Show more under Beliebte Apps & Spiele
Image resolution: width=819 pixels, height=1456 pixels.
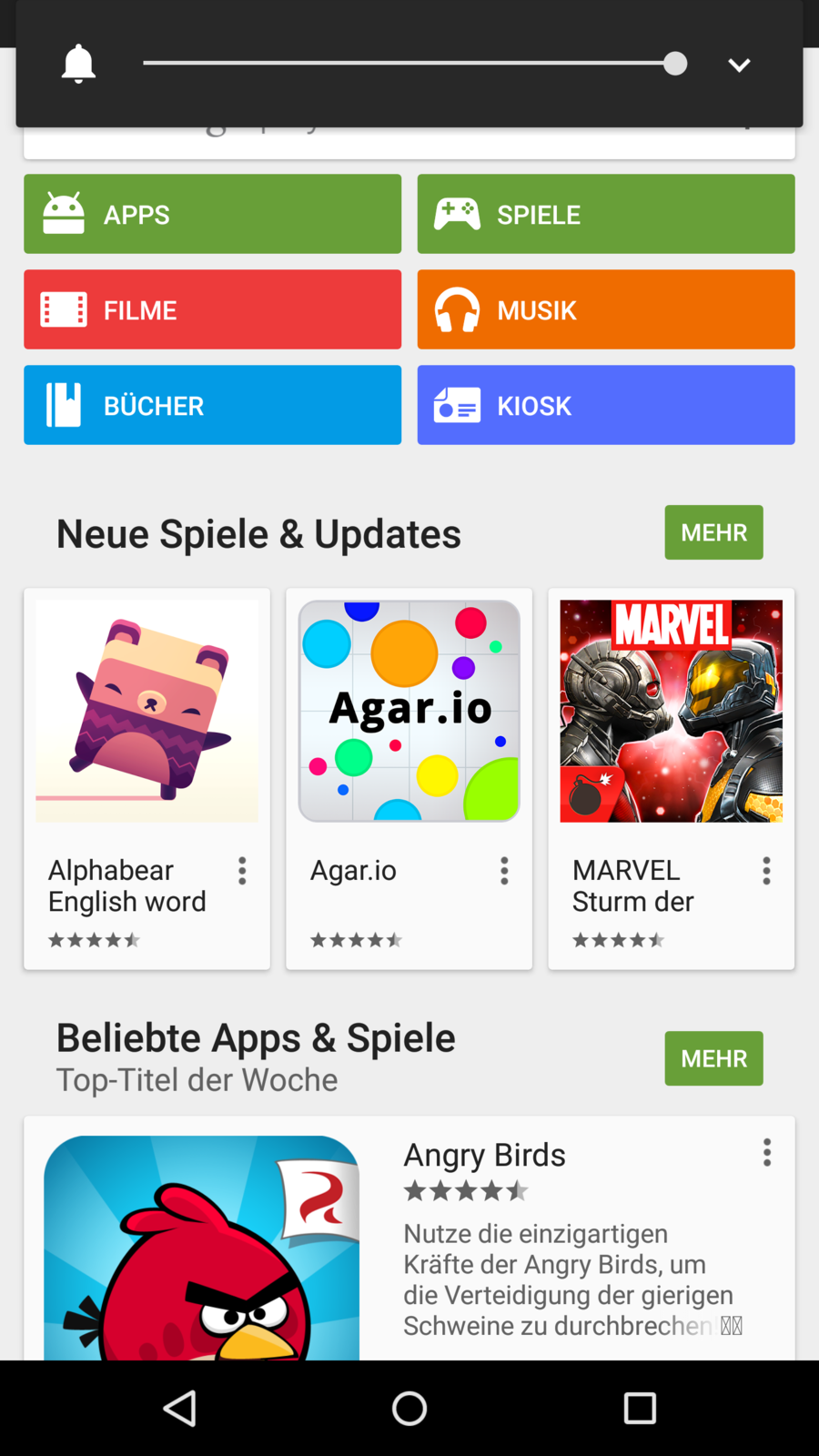713,1058
